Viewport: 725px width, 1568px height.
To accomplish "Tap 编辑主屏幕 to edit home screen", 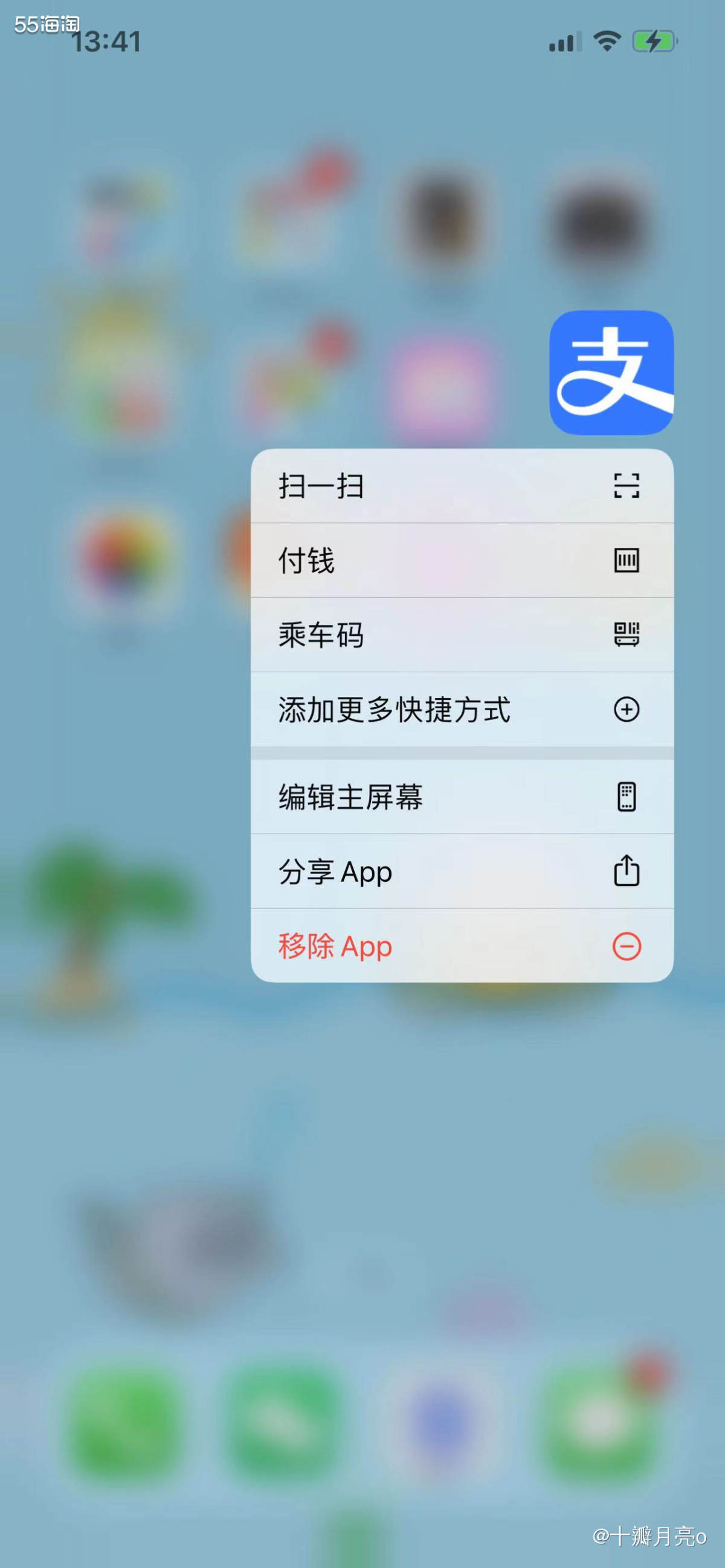I will (353, 797).
